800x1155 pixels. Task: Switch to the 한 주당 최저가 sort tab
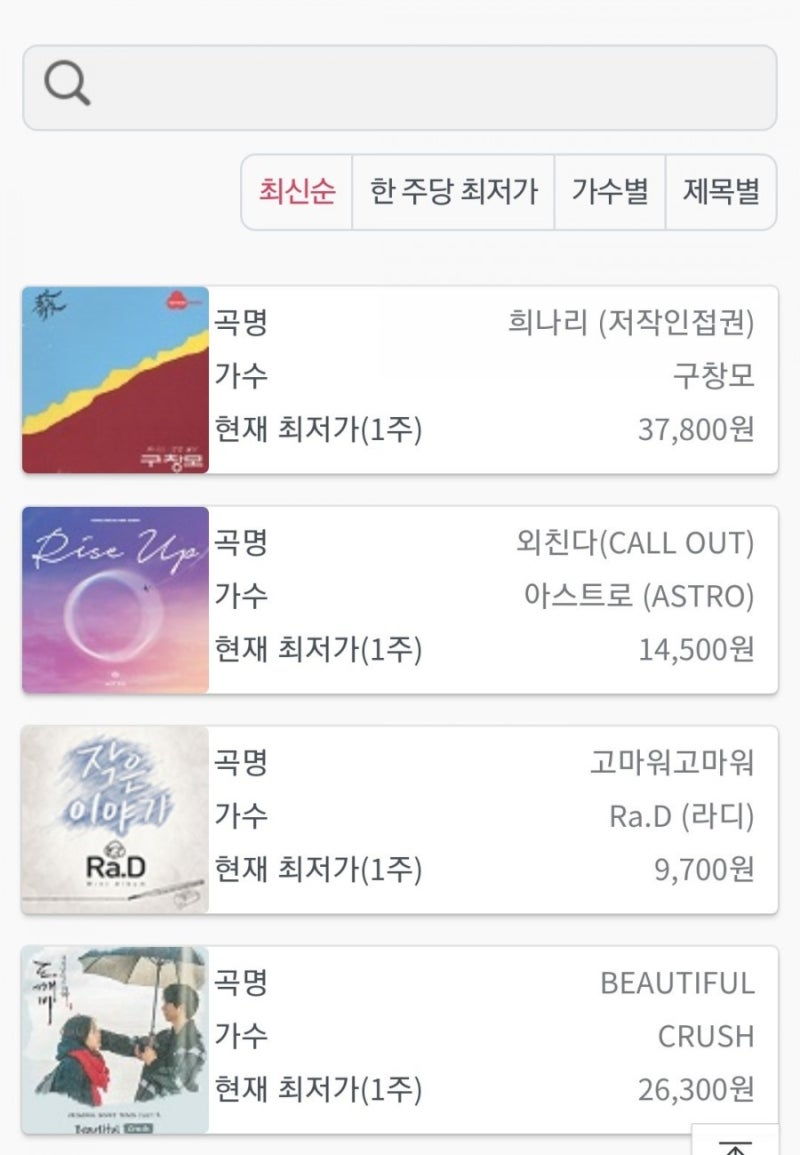pos(452,193)
